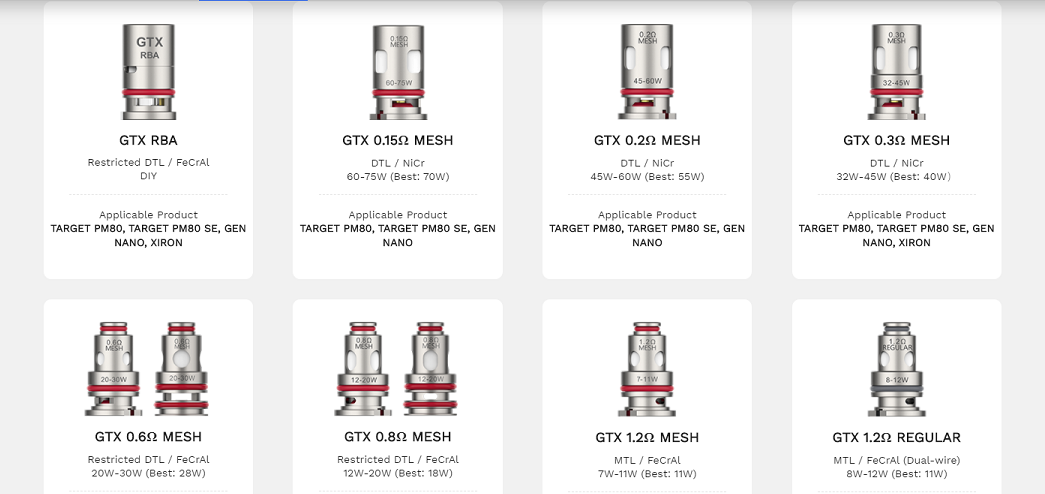1045x494 pixels.
Task: Open the GTX RBA coil card
Action: (x=148, y=140)
